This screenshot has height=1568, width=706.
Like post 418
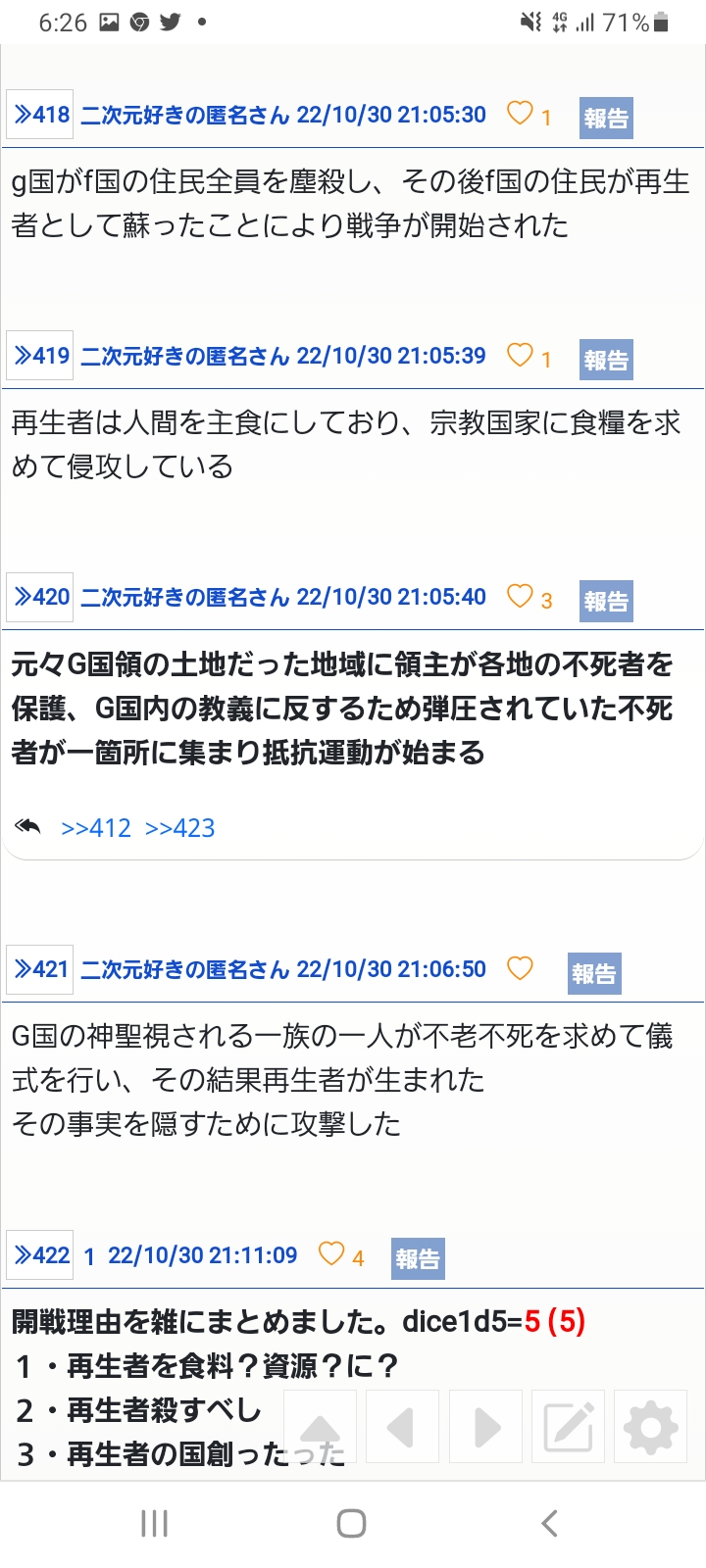(x=520, y=114)
